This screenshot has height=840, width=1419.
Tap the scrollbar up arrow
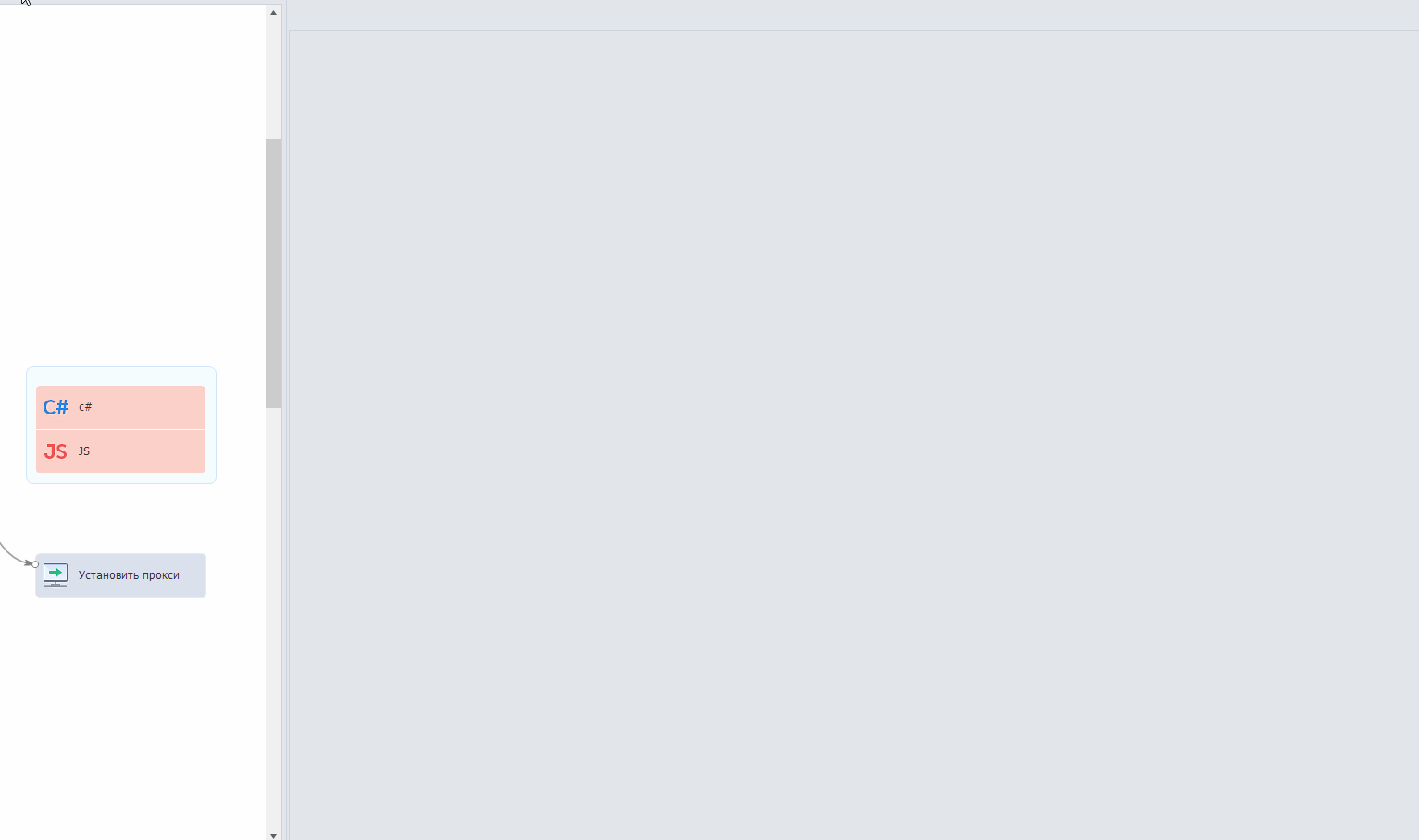[273, 12]
